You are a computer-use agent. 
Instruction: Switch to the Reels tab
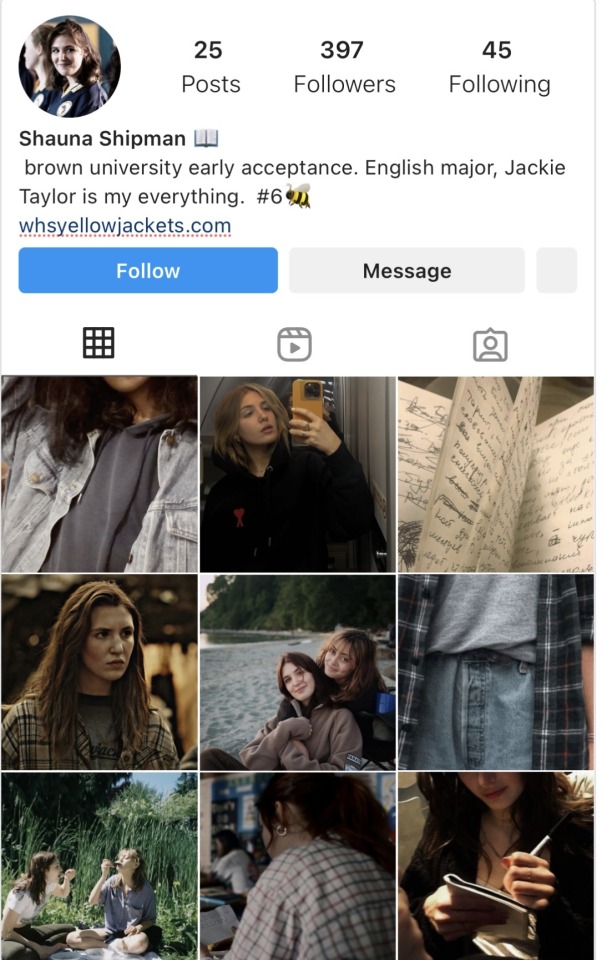pyautogui.click(x=294, y=344)
